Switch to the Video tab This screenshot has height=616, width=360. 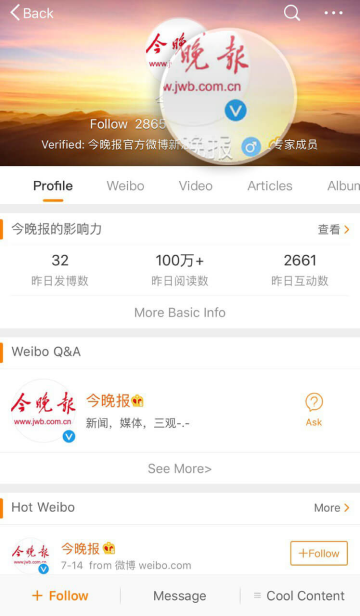(195, 186)
